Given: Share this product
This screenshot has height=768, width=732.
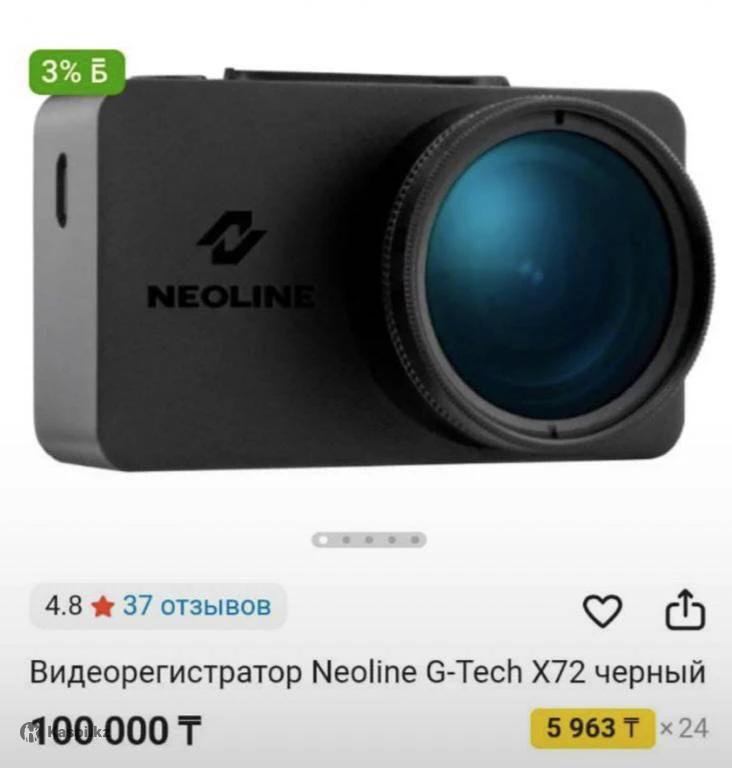Looking at the screenshot, I should point(686,610).
